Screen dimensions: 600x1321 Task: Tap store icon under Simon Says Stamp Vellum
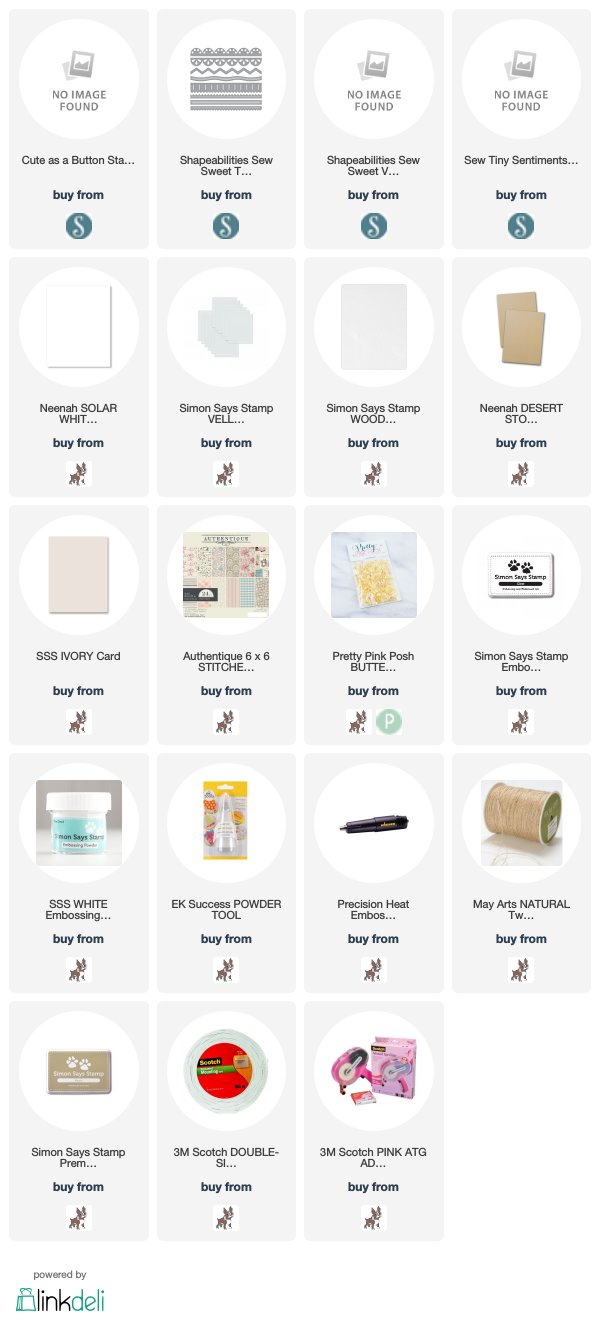point(226,473)
